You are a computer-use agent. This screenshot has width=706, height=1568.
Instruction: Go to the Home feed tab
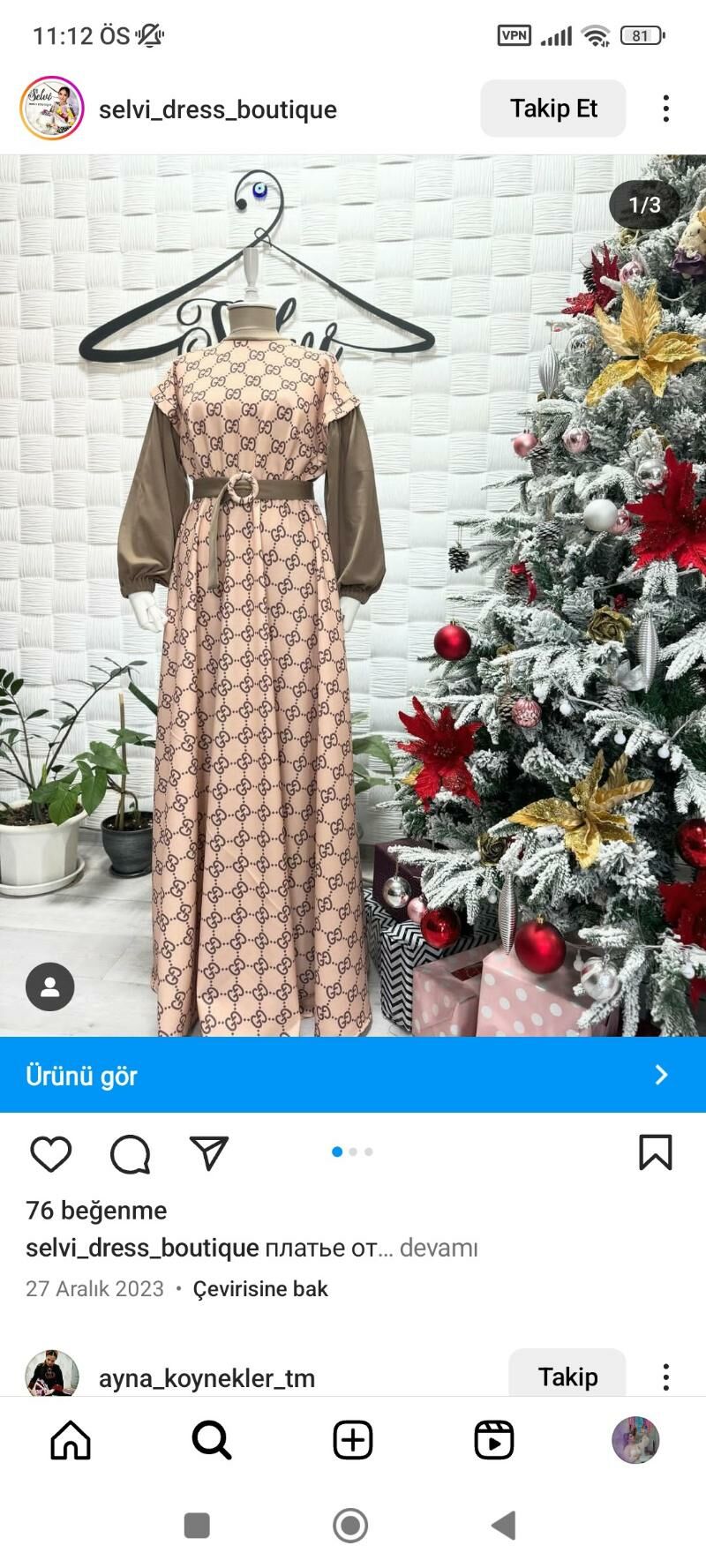(x=71, y=1440)
